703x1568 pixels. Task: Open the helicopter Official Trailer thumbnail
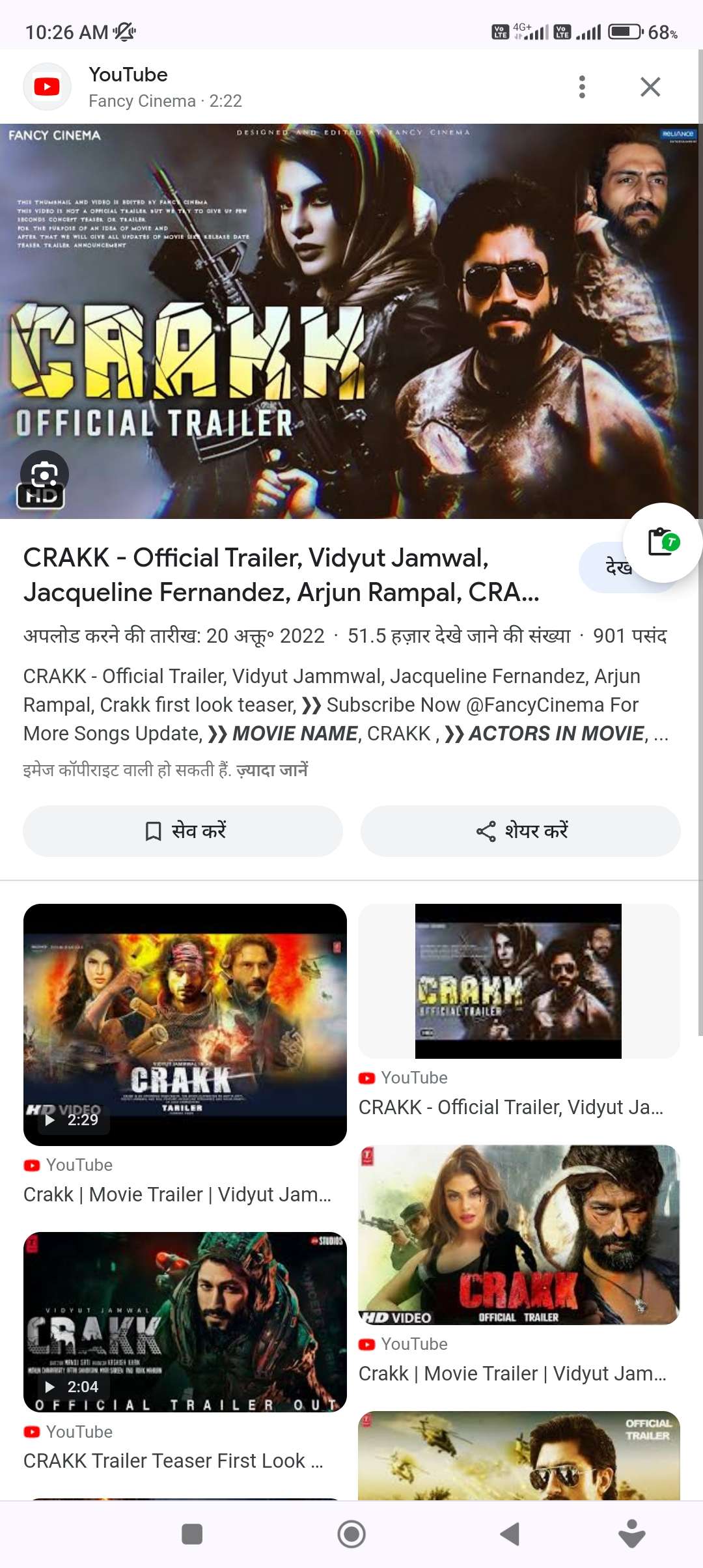pyautogui.click(x=518, y=1456)
